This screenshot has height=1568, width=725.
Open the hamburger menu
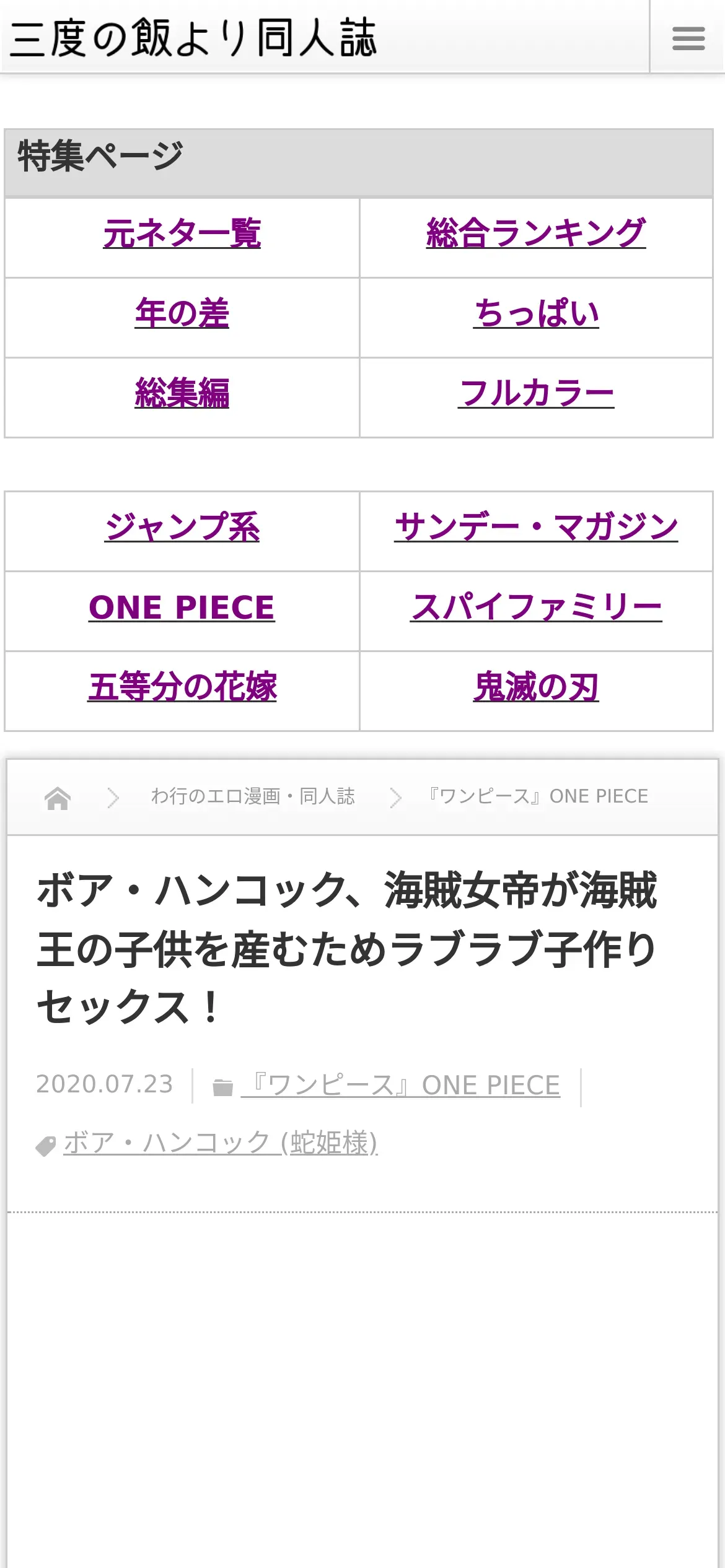pos(688,38)
